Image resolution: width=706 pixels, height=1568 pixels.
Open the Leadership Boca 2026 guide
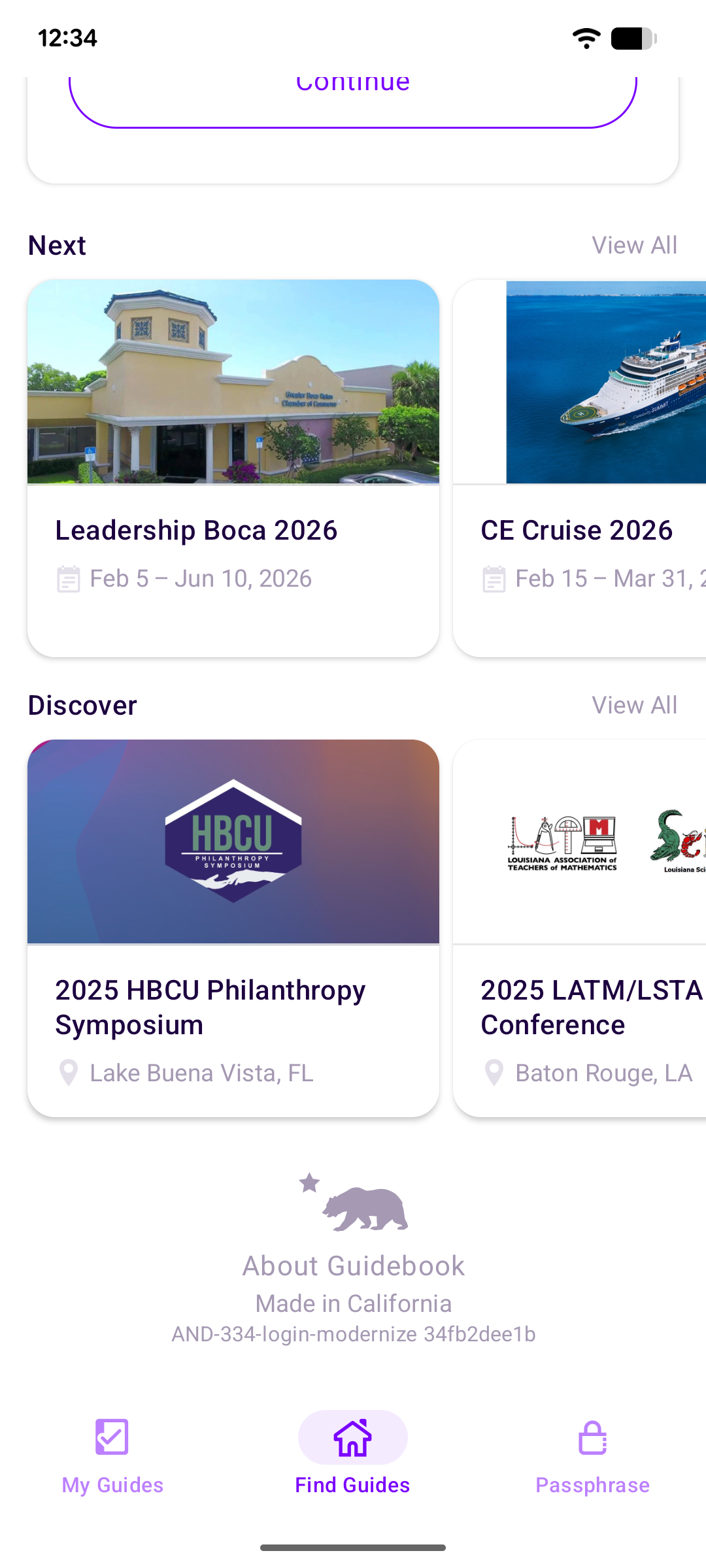[233, 468]
